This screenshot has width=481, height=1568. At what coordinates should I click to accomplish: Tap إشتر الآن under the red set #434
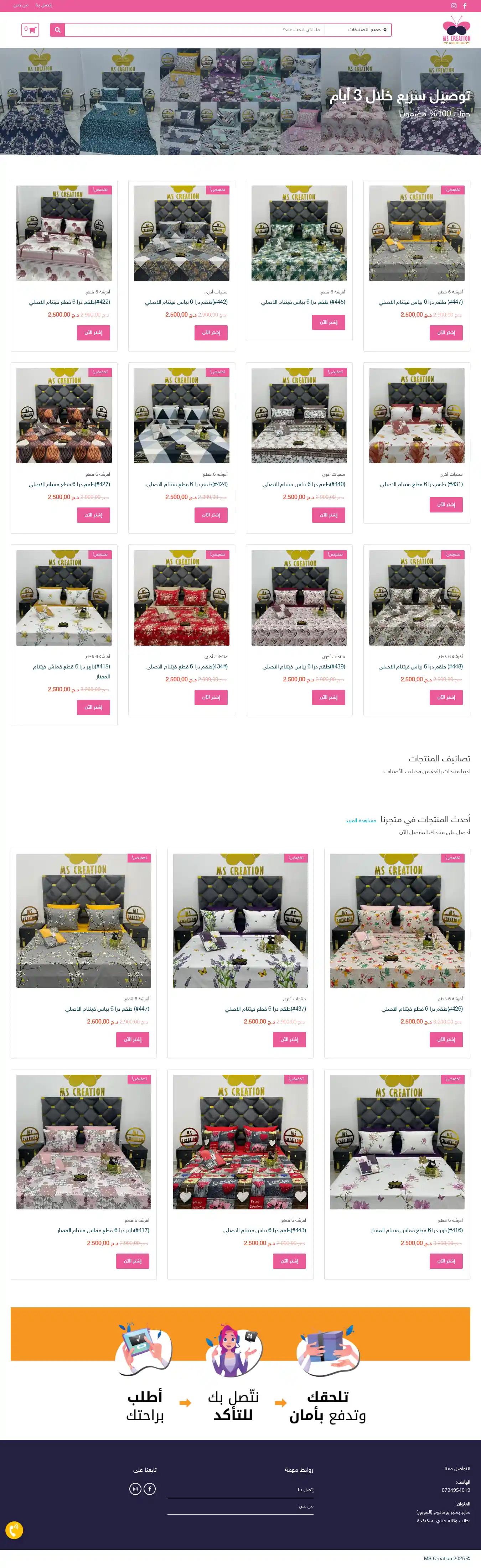(x=211, y=697)
